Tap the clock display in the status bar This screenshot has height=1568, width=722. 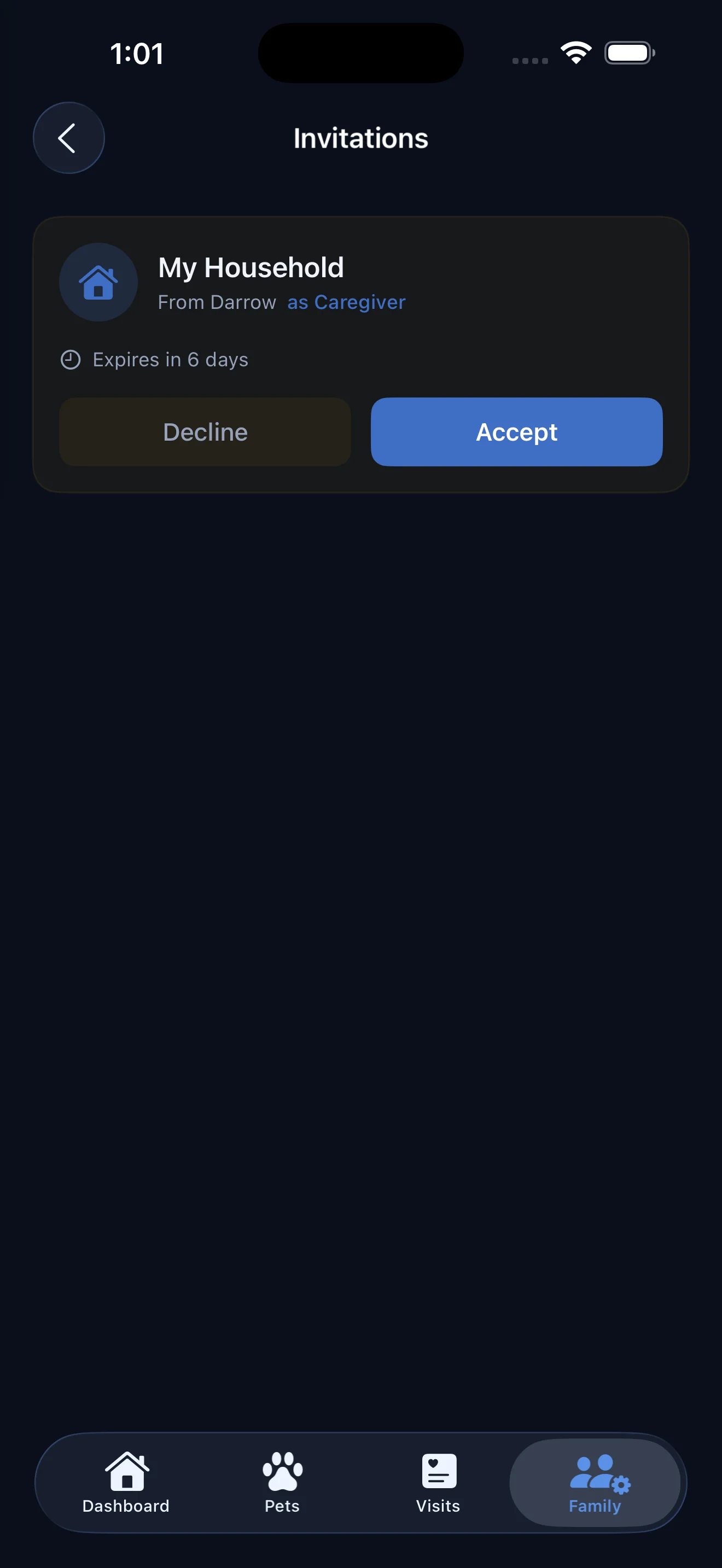136,54
